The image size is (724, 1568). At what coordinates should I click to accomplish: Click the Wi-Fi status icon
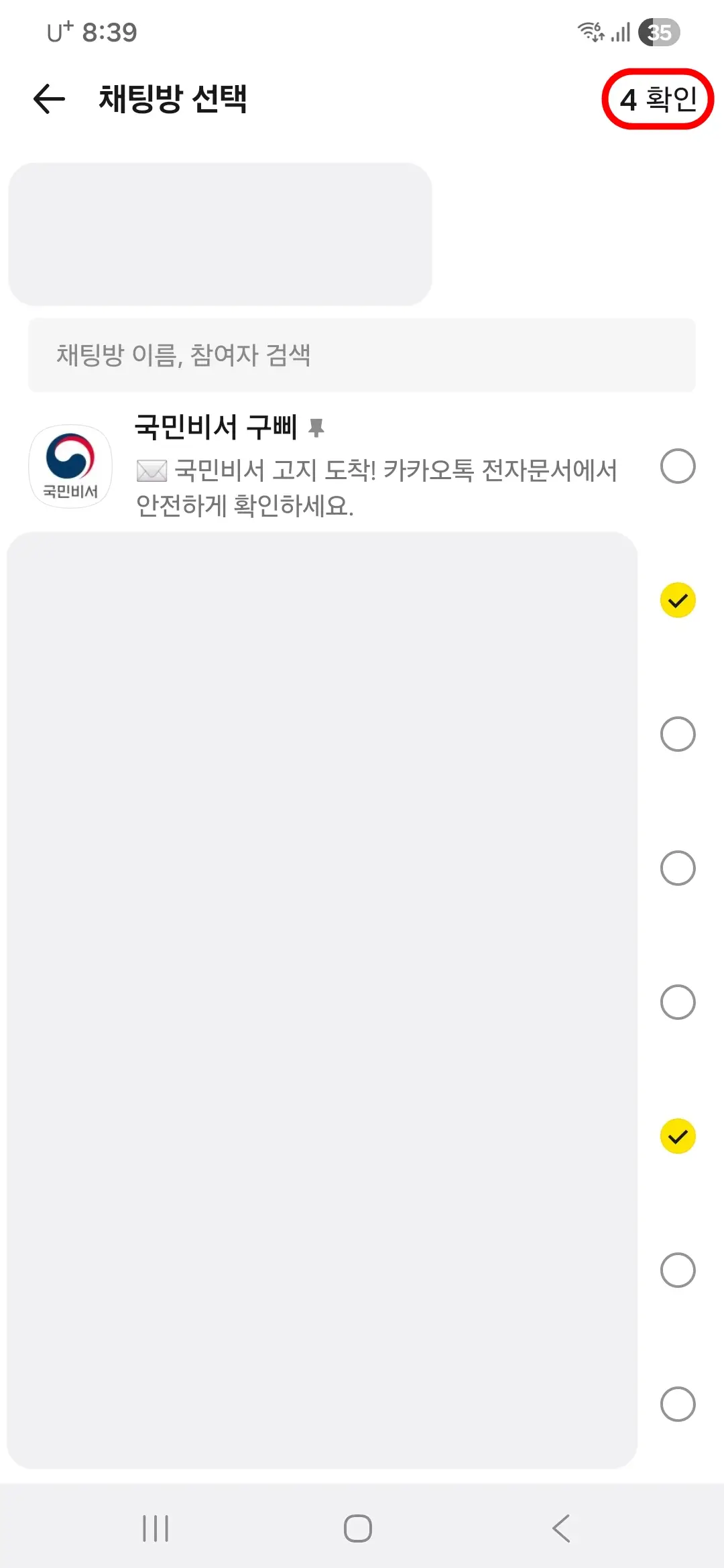coord(590,31)
